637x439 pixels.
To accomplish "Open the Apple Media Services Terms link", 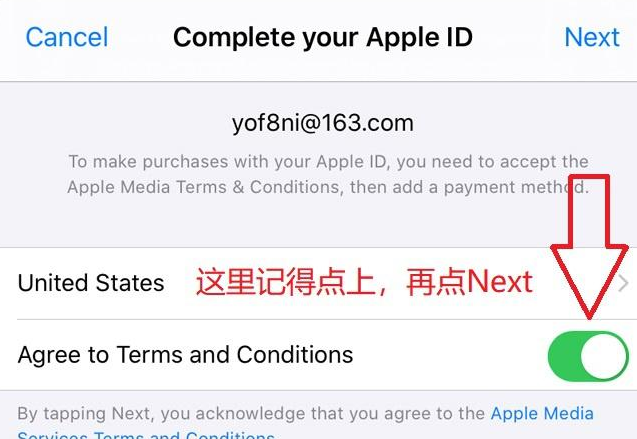I will coord(541,413).
